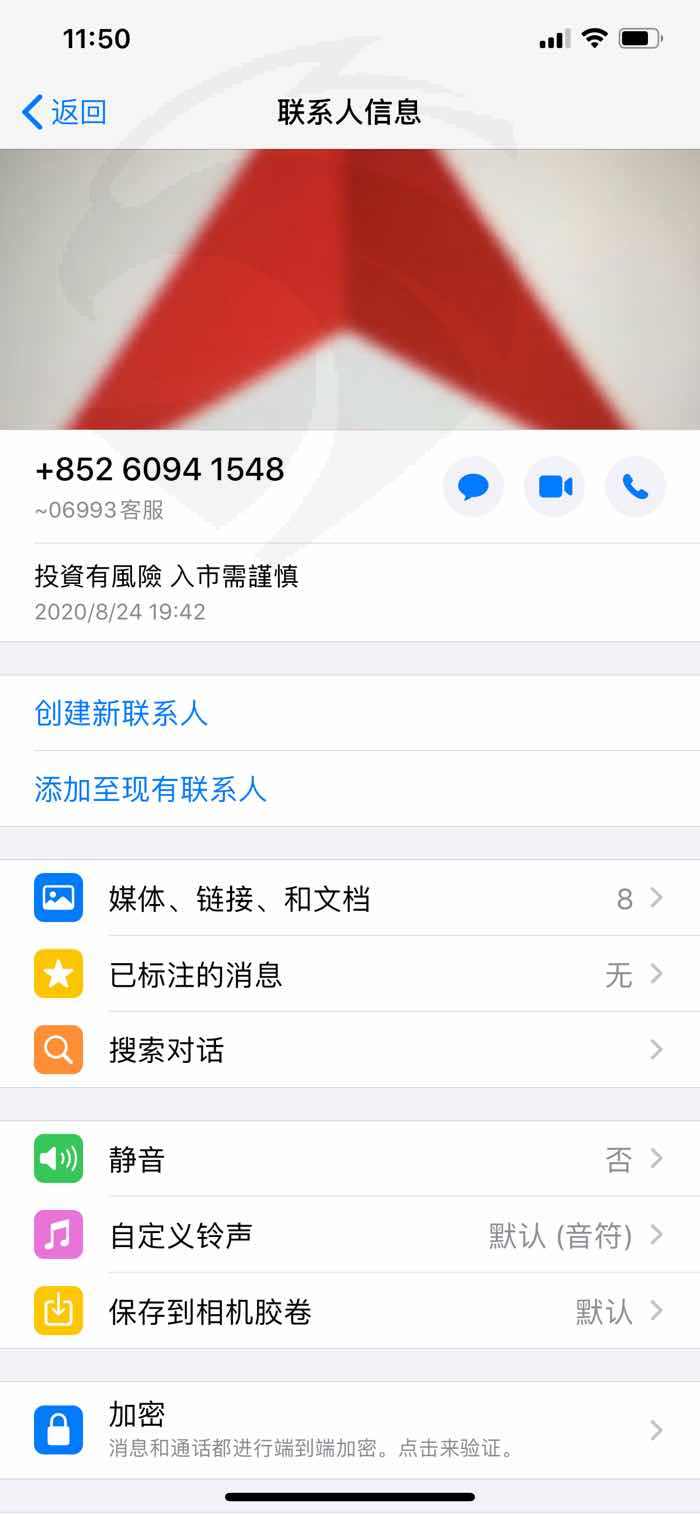Start a voice call via the phone icon

[635, 487]
